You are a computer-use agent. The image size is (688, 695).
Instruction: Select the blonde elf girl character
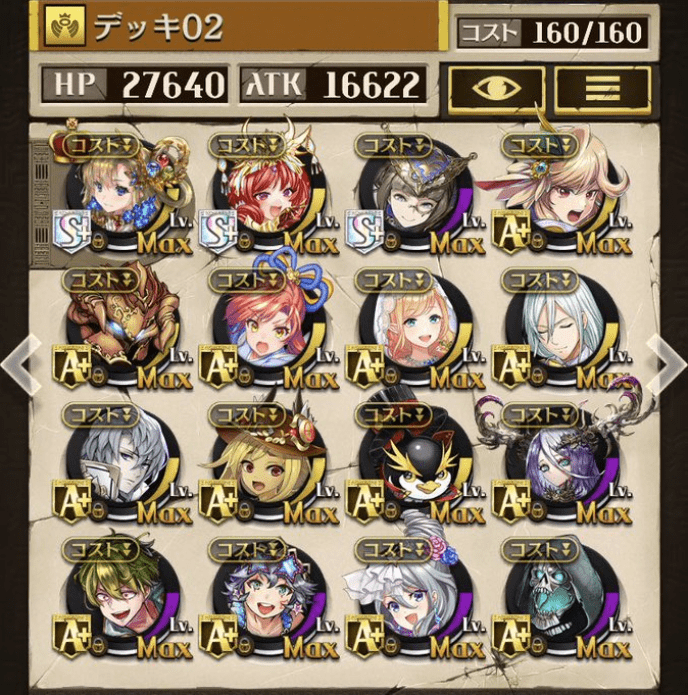(410, 328)
